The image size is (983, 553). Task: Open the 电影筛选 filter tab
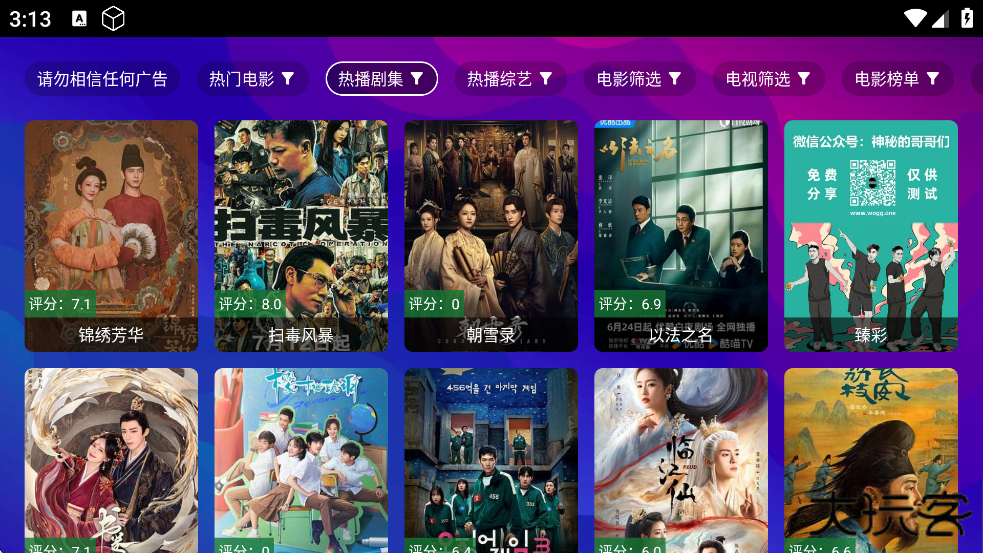(x=639, y=79)
